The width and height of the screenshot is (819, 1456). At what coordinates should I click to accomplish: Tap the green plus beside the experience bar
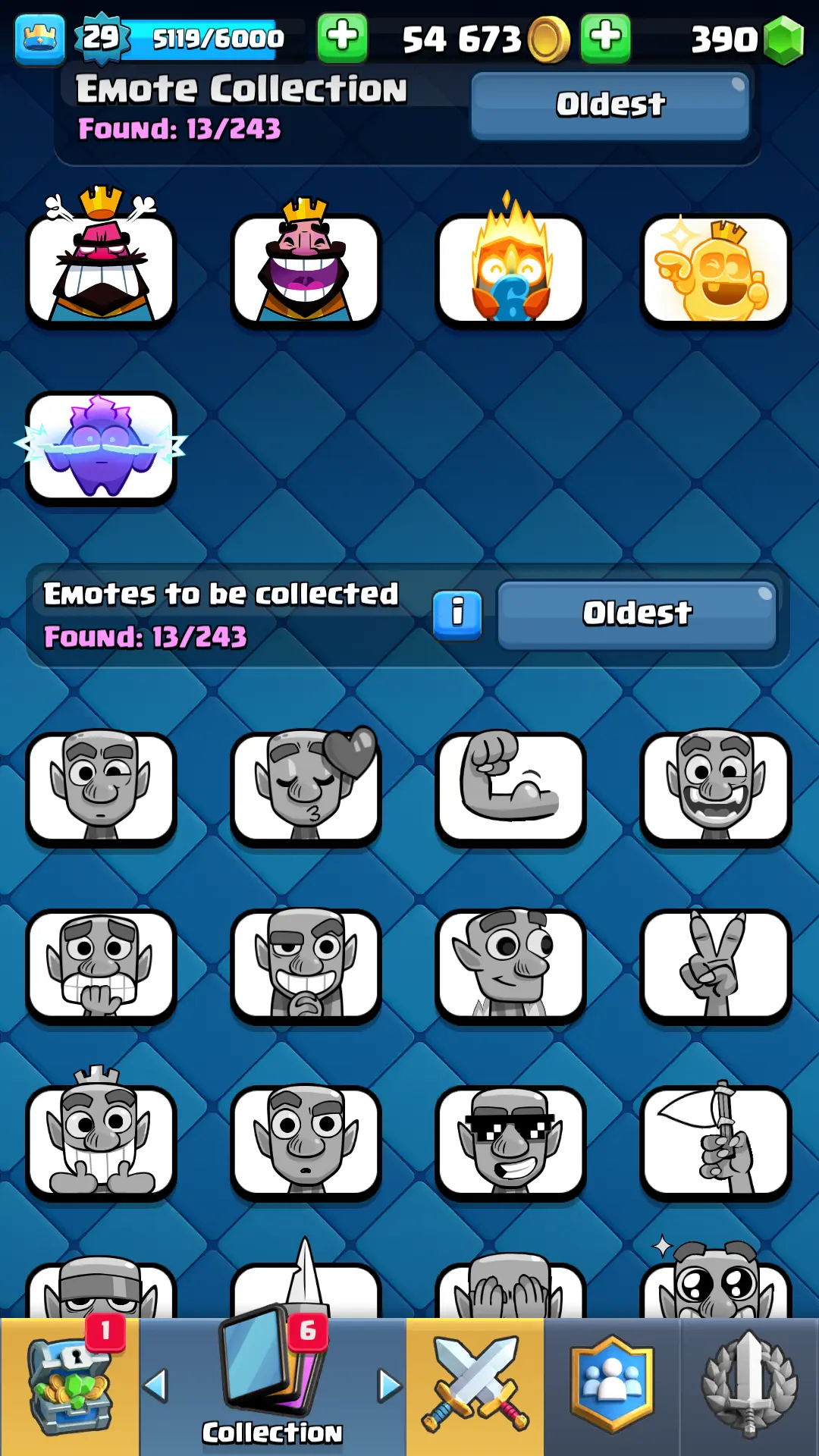(x=342, y=37)
